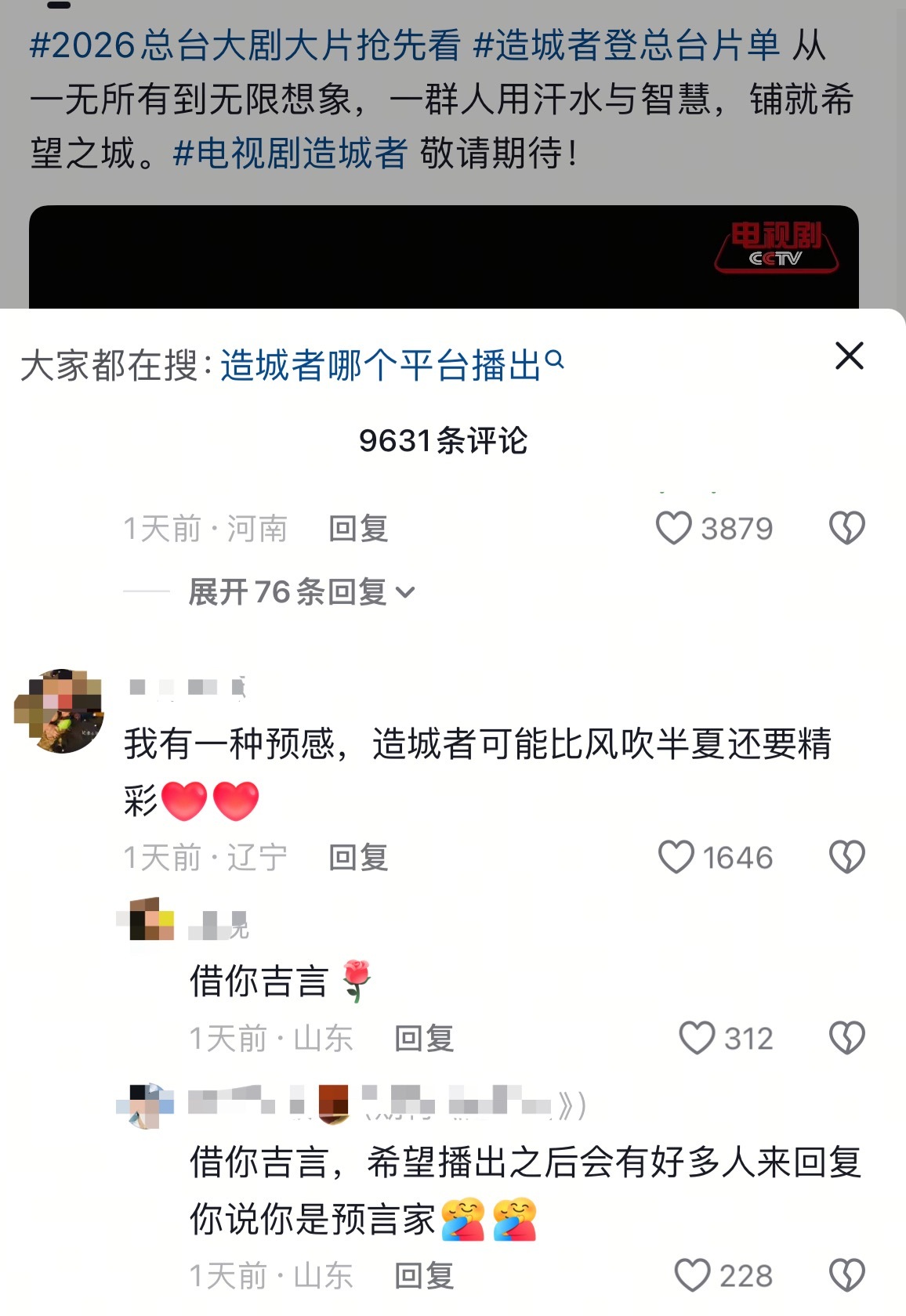The width and height of the screenshot is (906, 1316).
Task: Expand the 76 replies
Action: click(x=302, y=591)
